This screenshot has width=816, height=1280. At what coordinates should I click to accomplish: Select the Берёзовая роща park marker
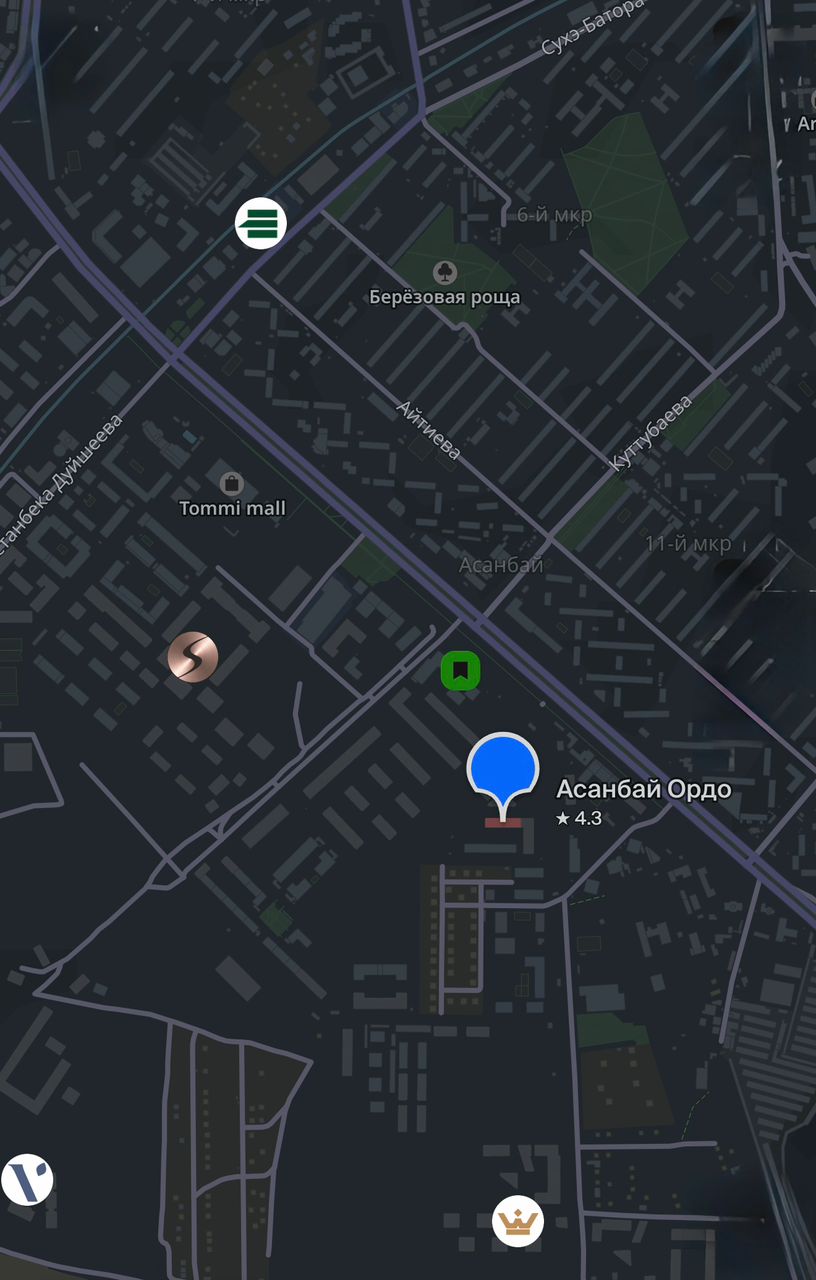pyautogui.click(x=444, y=272)
